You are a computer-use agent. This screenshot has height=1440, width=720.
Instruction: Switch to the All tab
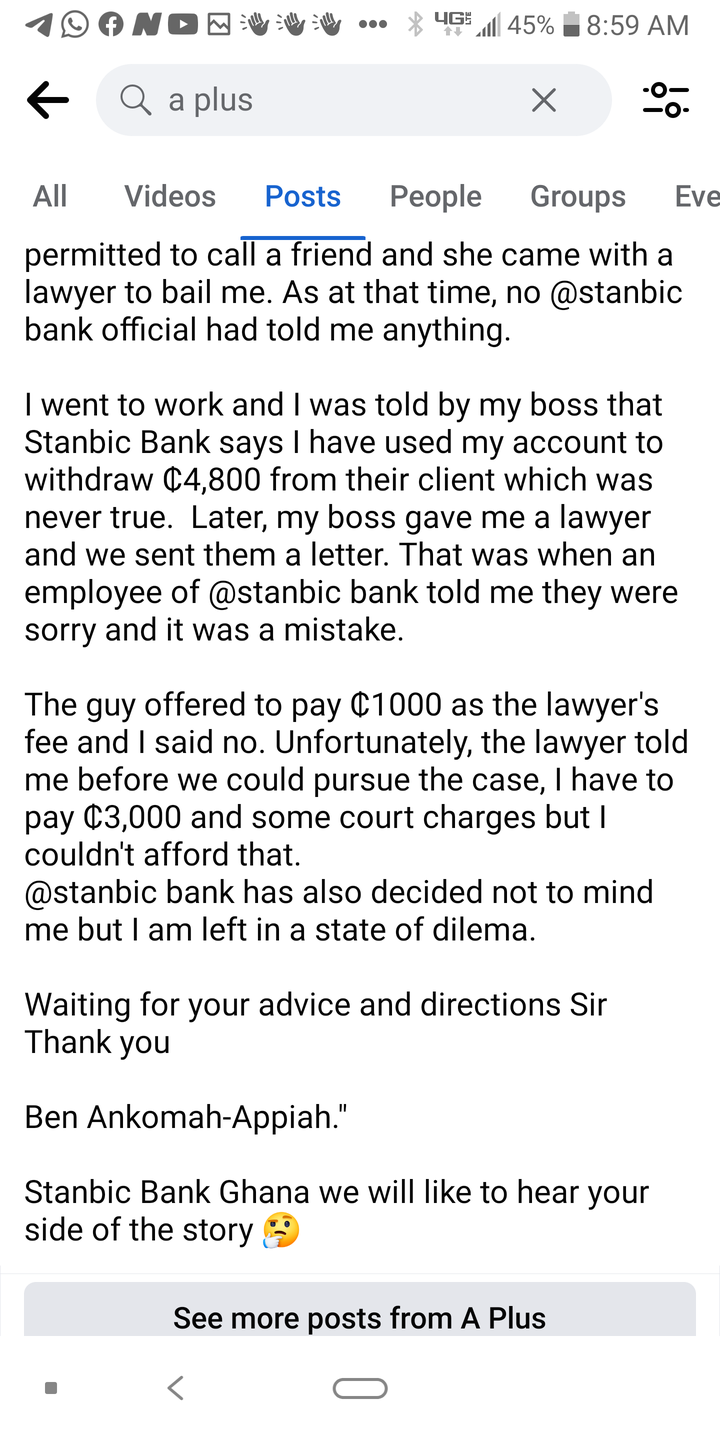50,196
